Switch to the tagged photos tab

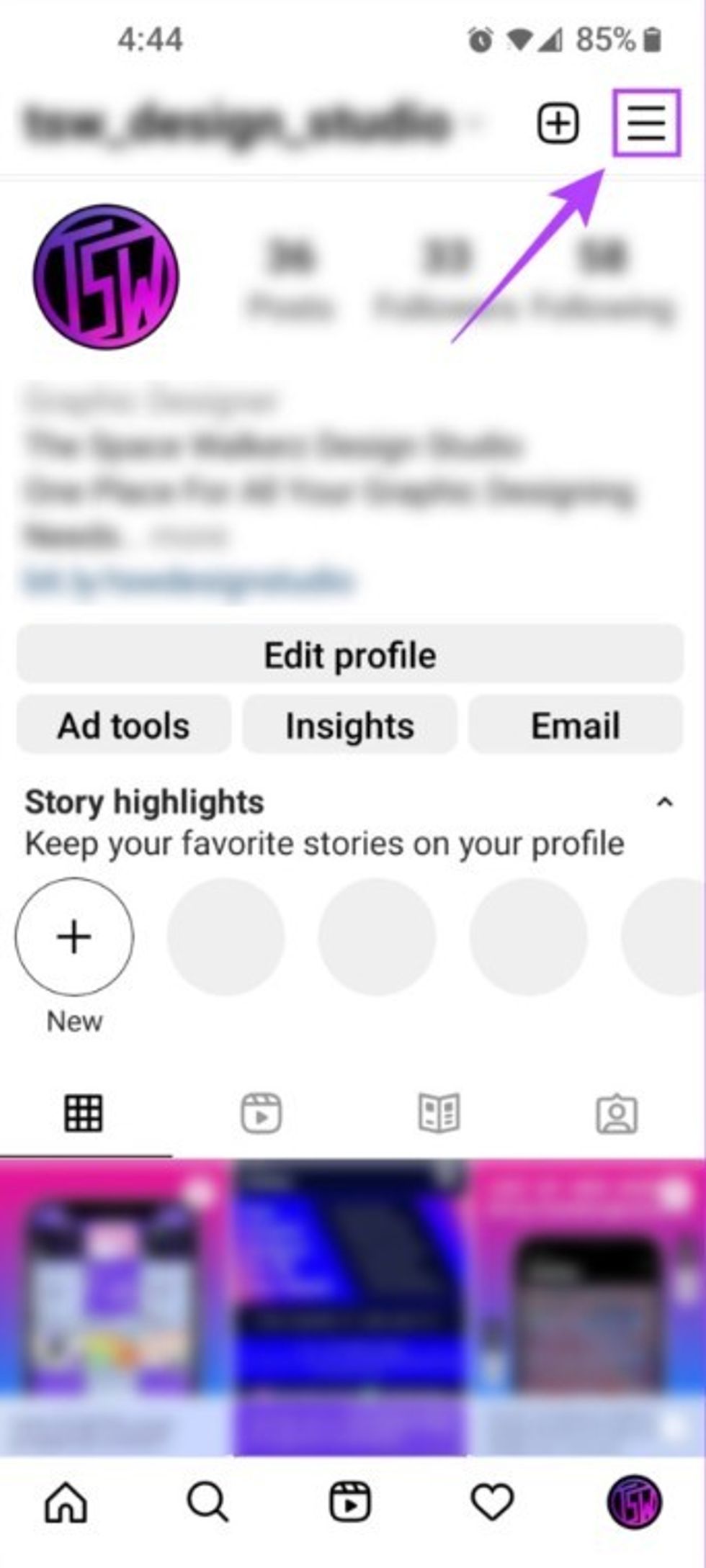pos(617,1115)
